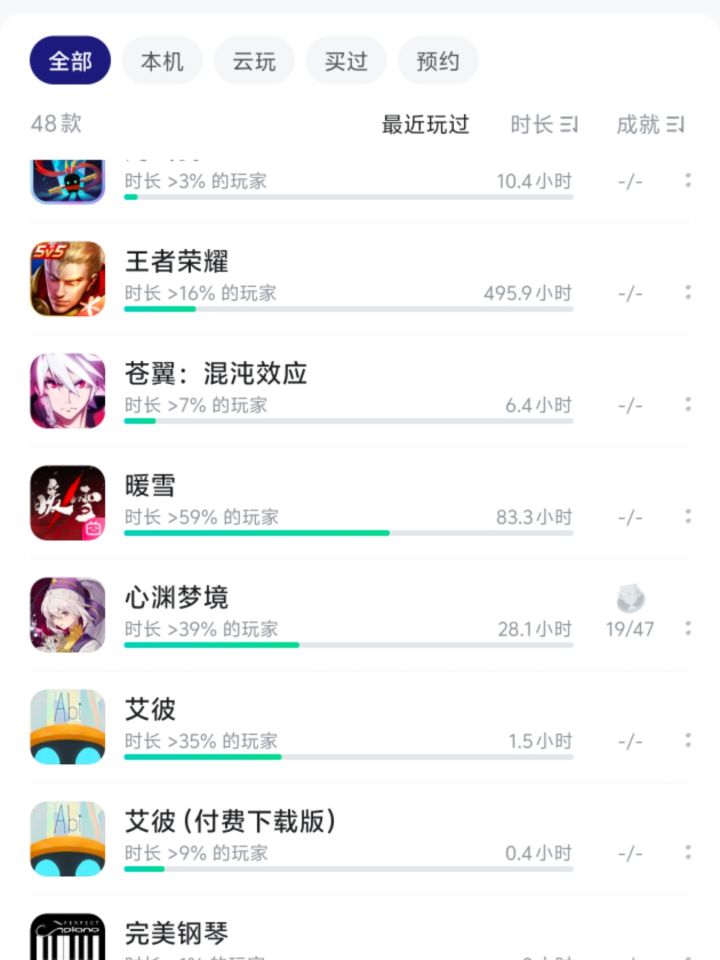Open the 19/47 achievement count for 心渊梦境
The width and height of the screenshot is (720, 960).
coord(630,629)
